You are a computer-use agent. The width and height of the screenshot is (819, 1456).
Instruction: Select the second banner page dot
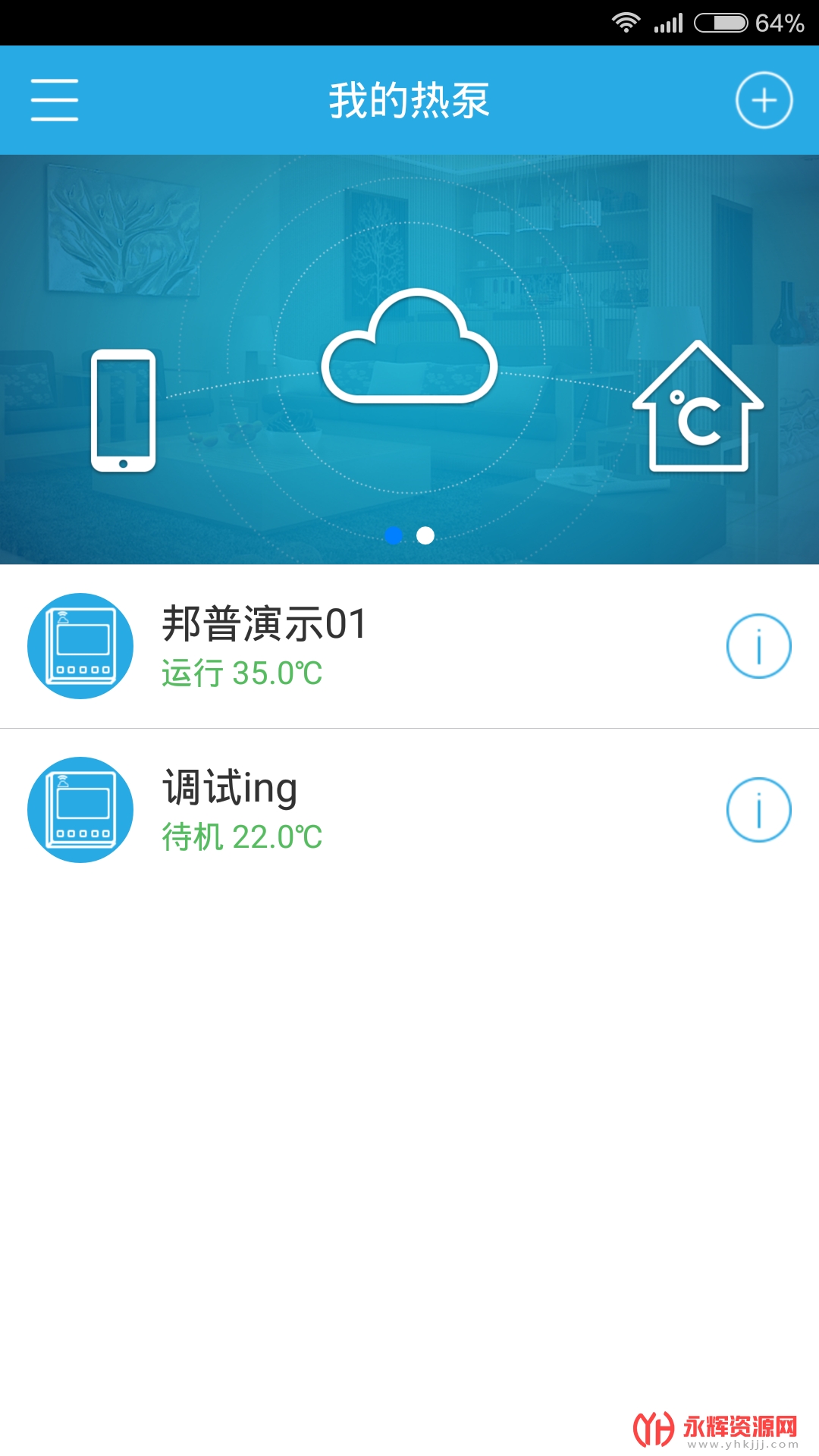point(425,535)
